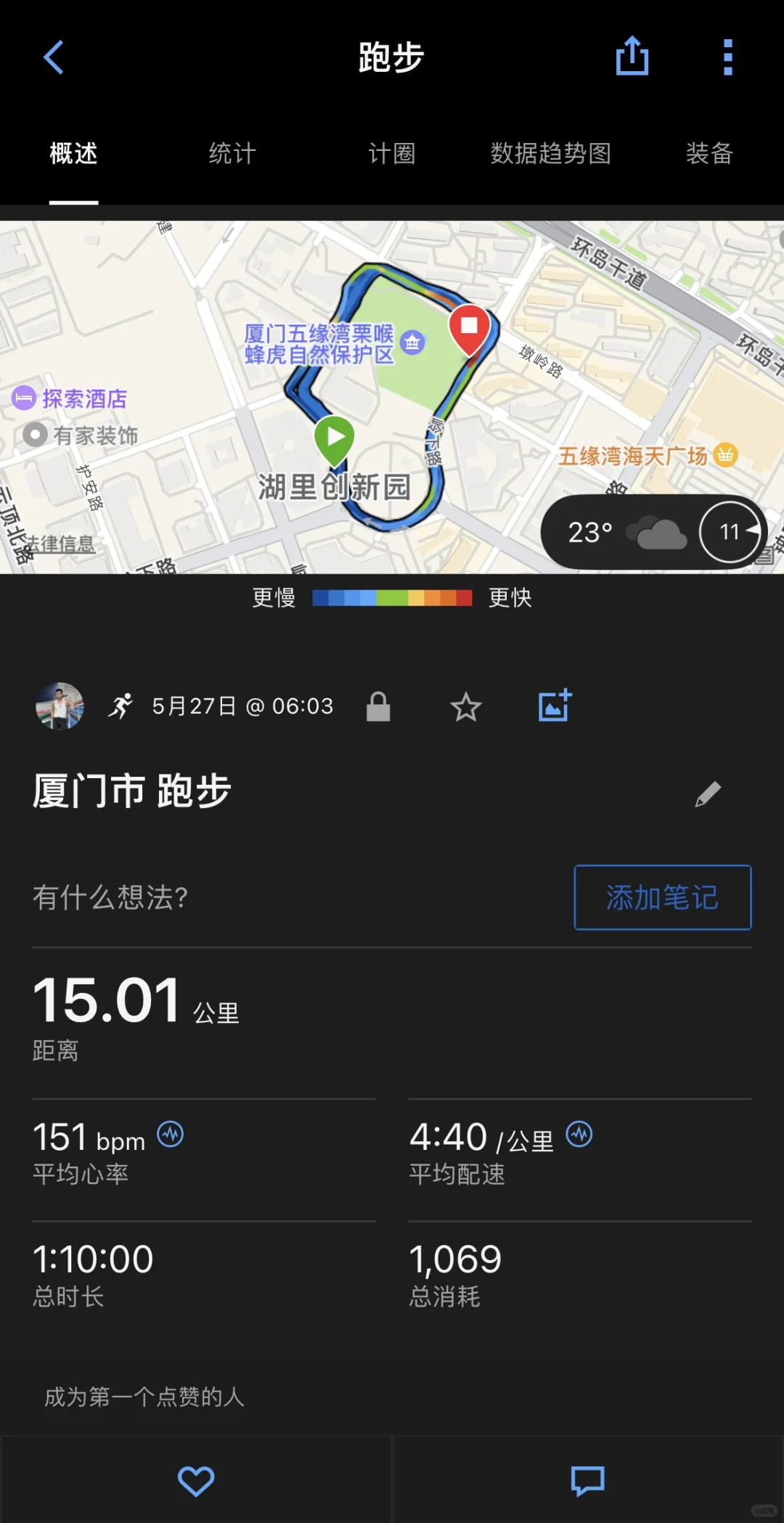View the 4:40 average pace info icon
Viewport: 784px width, 1523px height.
pyautogui.click(x=579, y=1134)
